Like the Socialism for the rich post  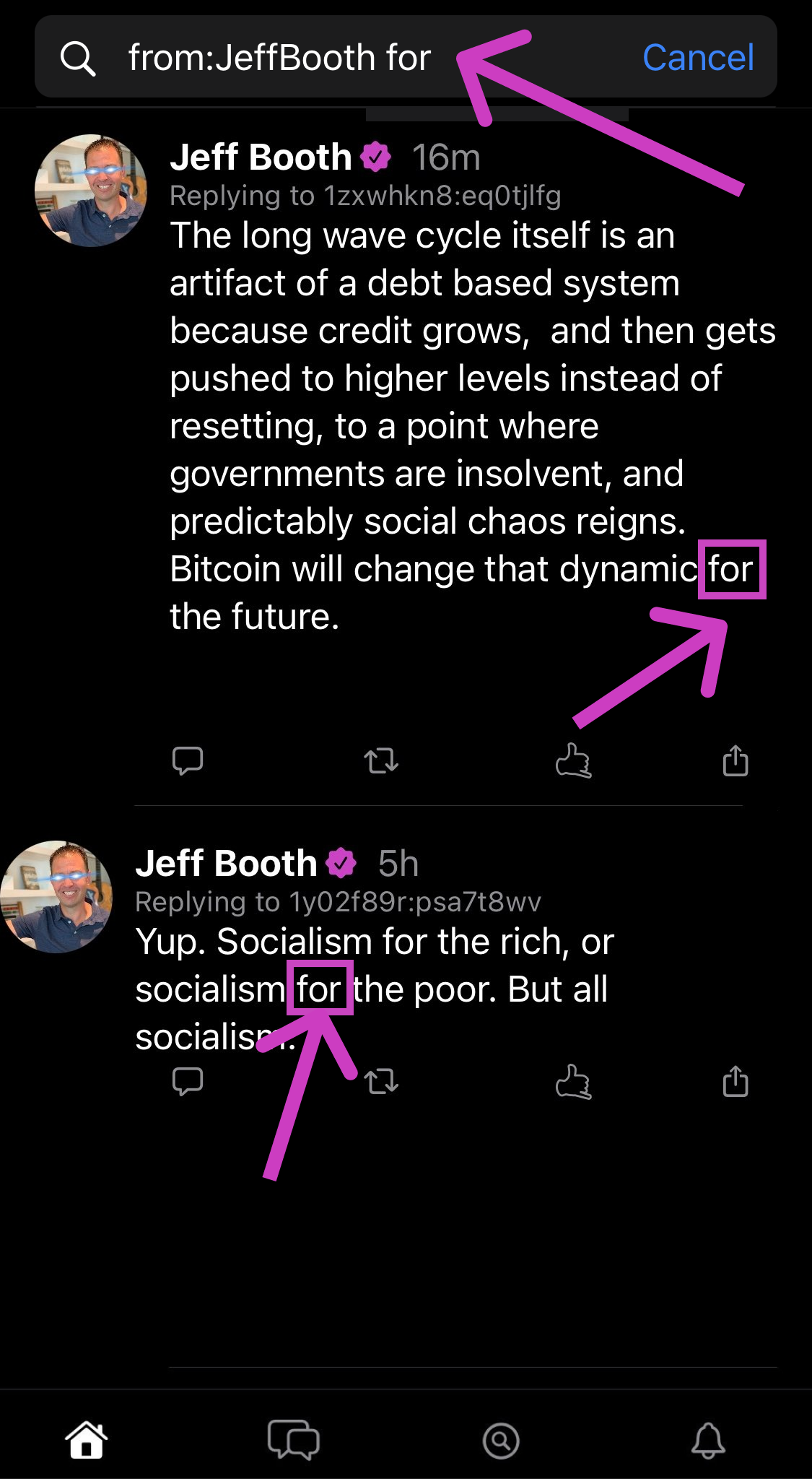click(573, 1081)
